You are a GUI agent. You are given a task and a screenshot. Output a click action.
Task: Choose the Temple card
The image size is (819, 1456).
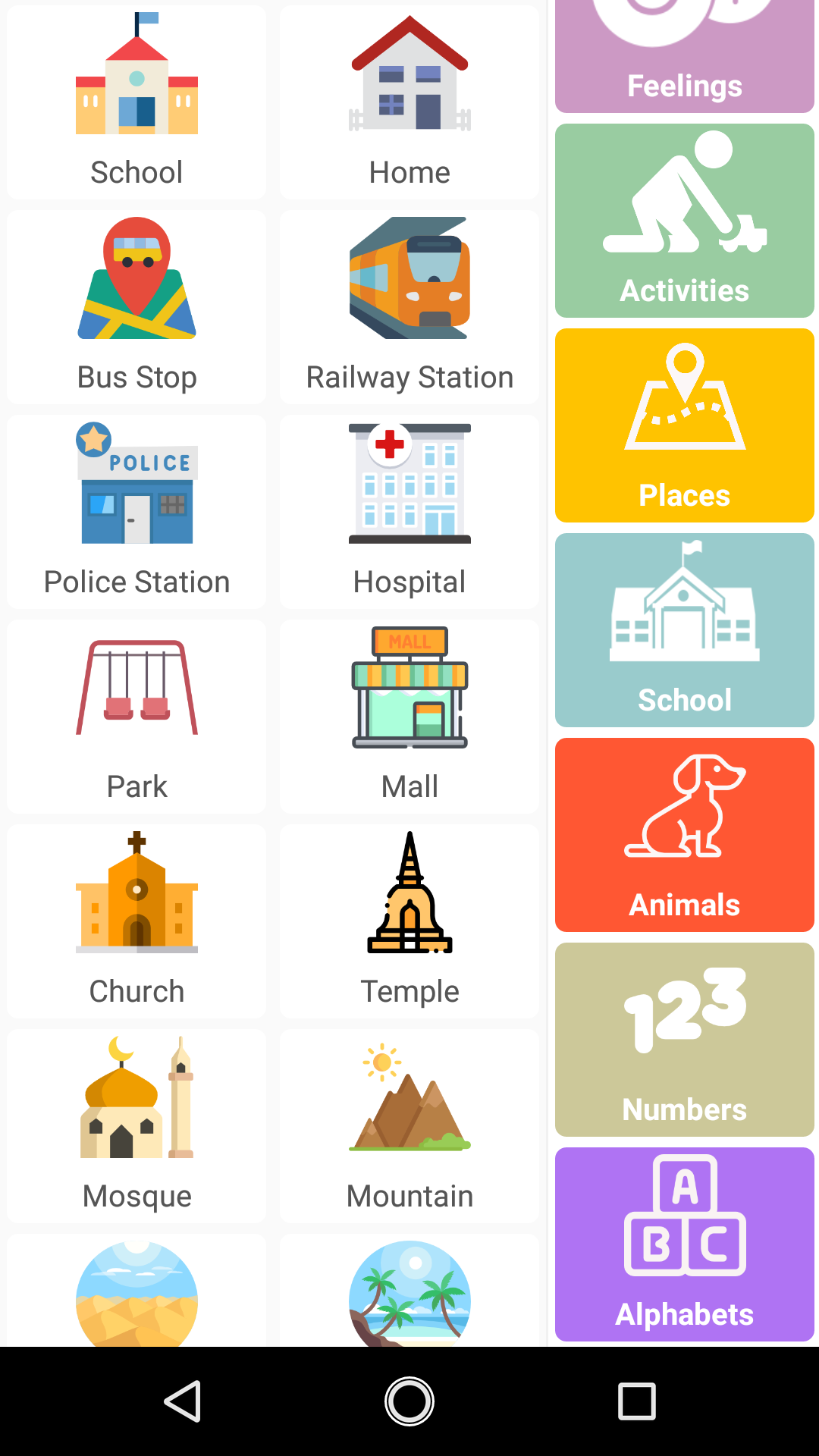(x=409, y=921)
